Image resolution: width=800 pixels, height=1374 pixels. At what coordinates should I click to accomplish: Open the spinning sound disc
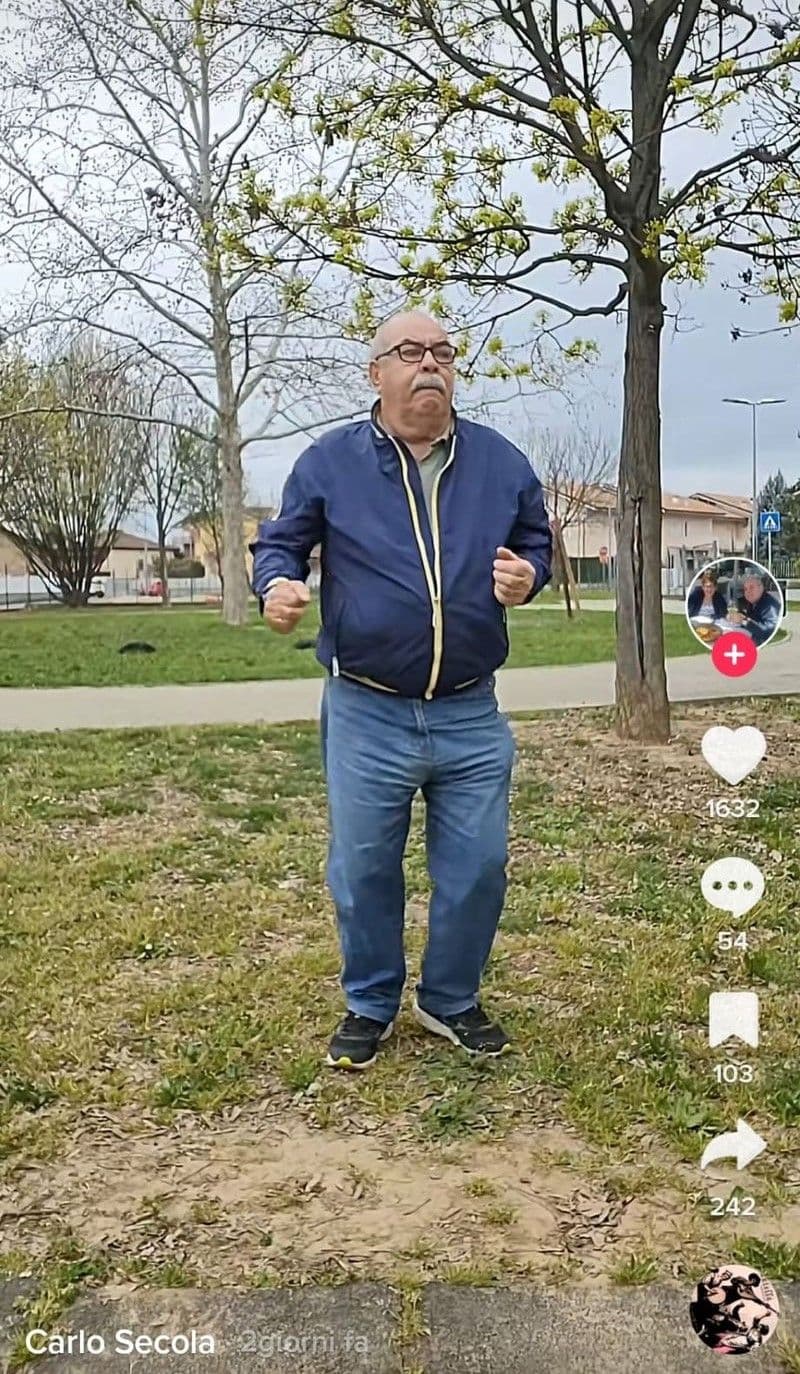(734, 1309)
